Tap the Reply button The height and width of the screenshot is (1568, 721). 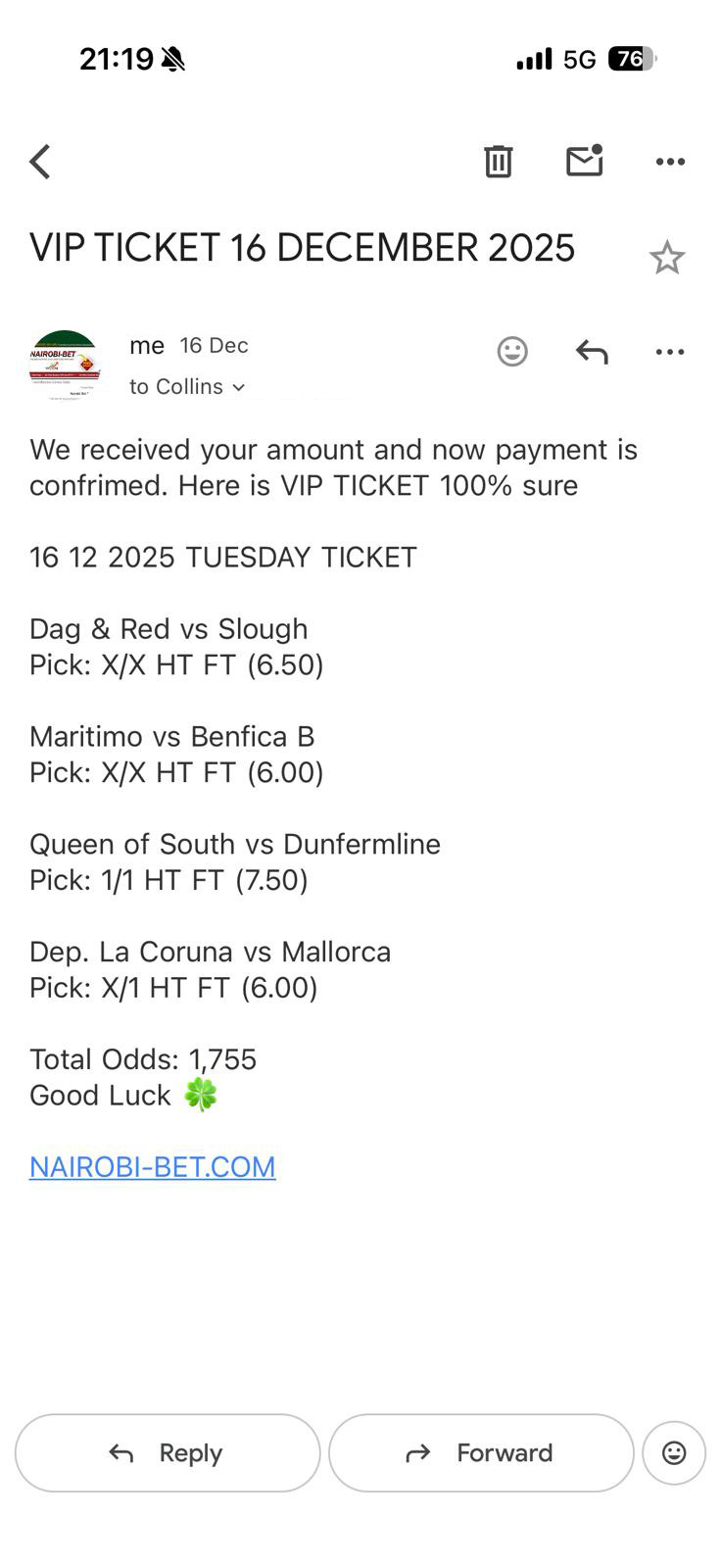point(168,1452)
